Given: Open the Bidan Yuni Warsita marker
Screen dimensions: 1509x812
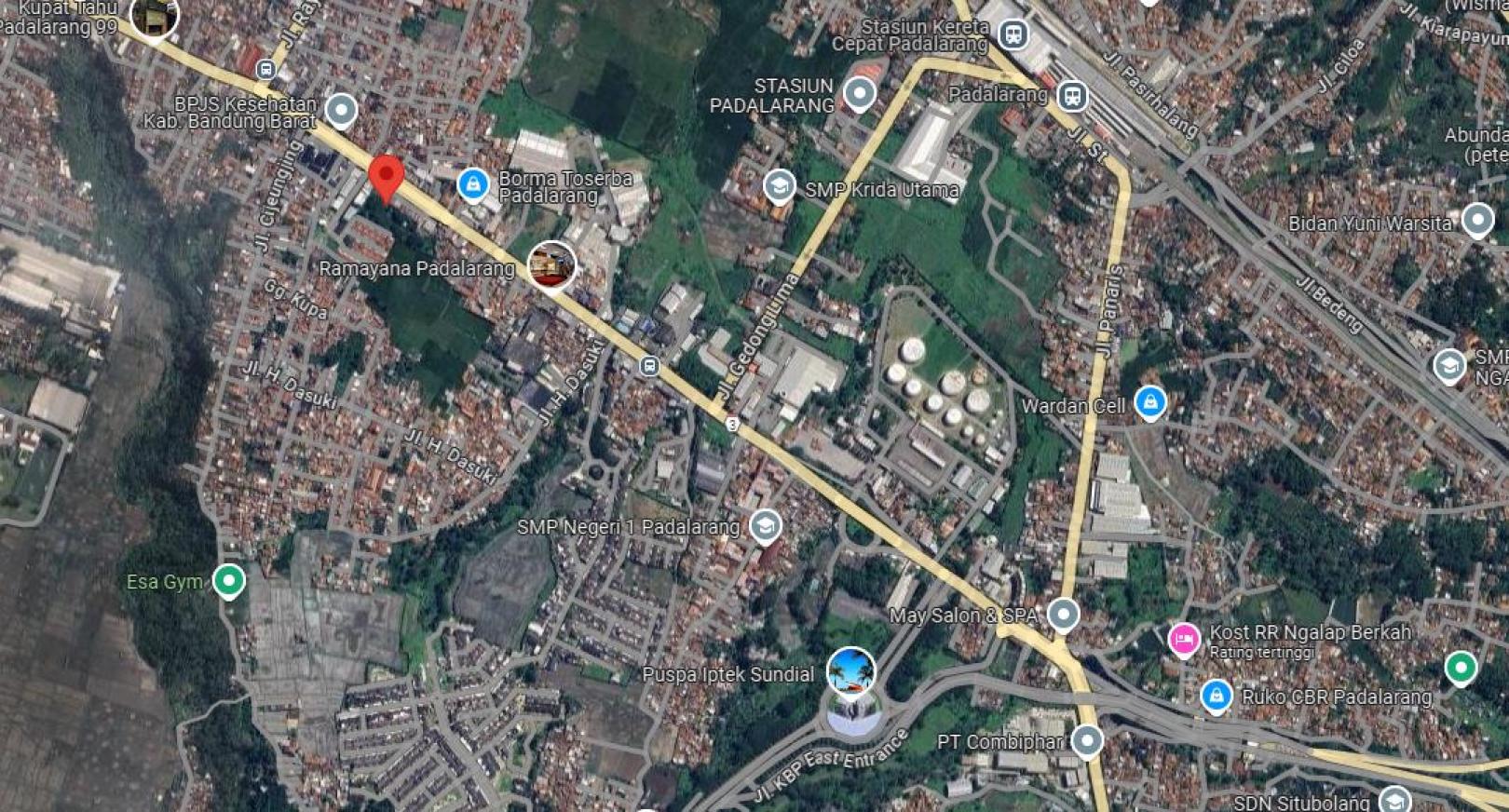Looking at the screenshot, I should pos(1476,221).
